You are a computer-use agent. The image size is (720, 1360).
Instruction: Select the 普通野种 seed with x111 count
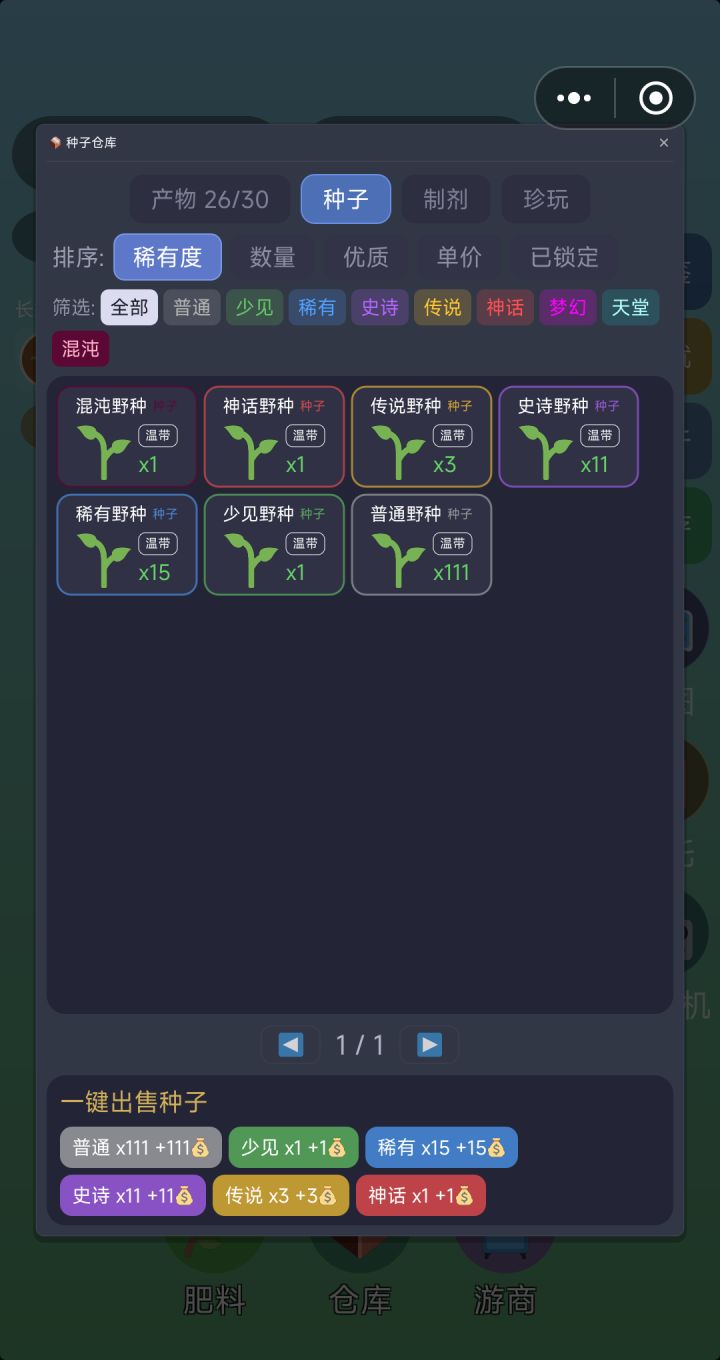421,545
